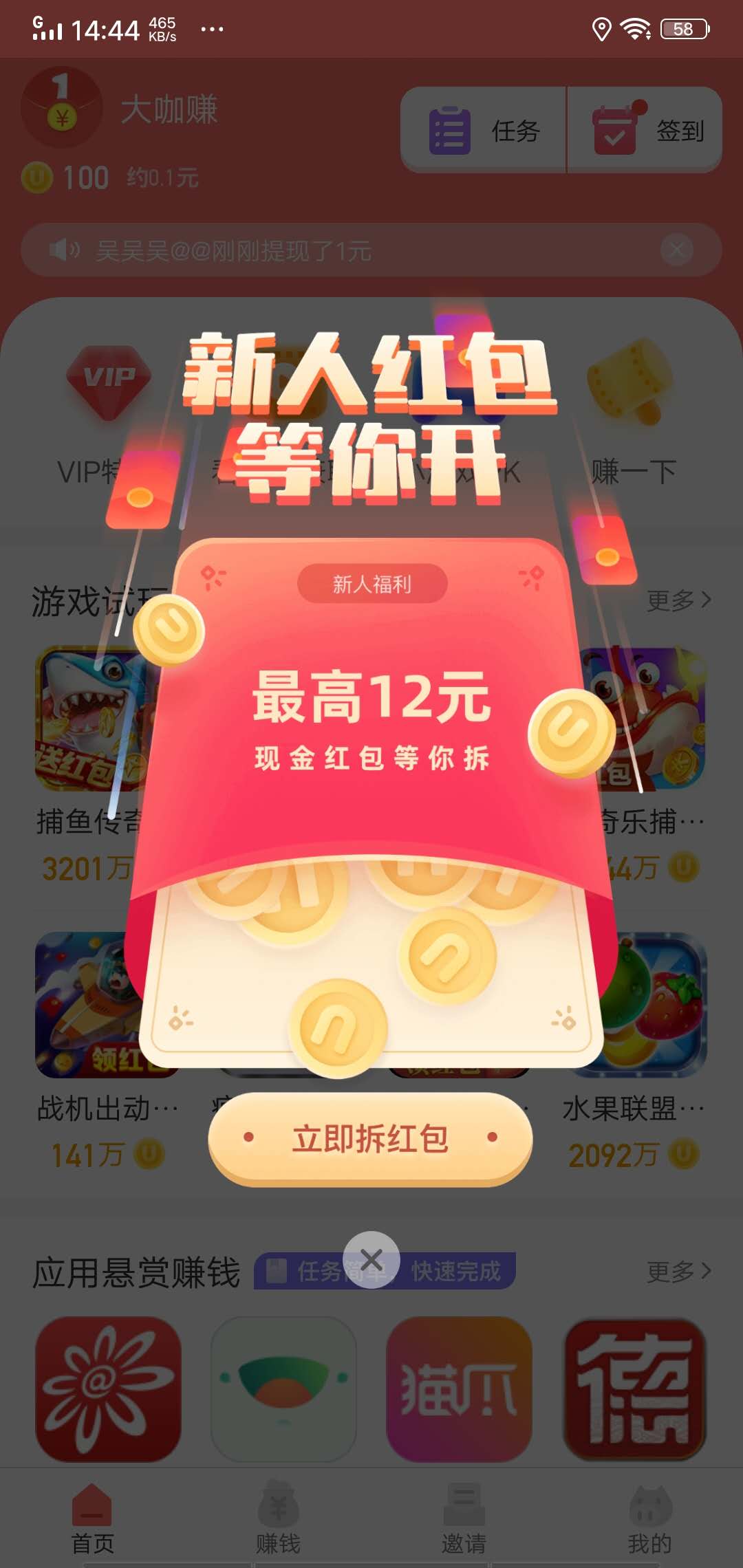743x1568 pixels.
Task: Open the 签到 check-in calendar
Action: 647,129
